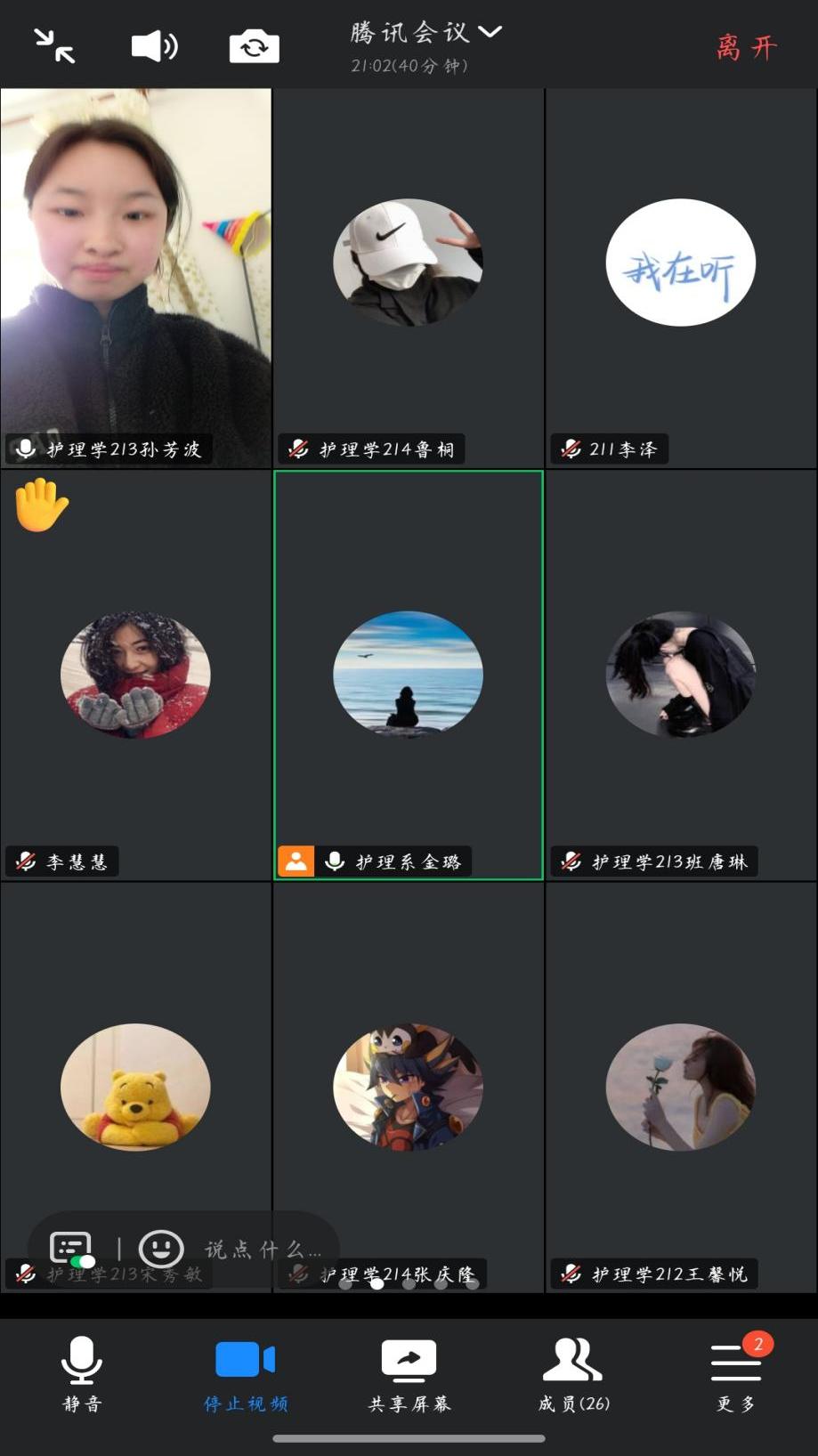
Task: Toggle the speaker audio output
Action: click(x=154, y=45)
